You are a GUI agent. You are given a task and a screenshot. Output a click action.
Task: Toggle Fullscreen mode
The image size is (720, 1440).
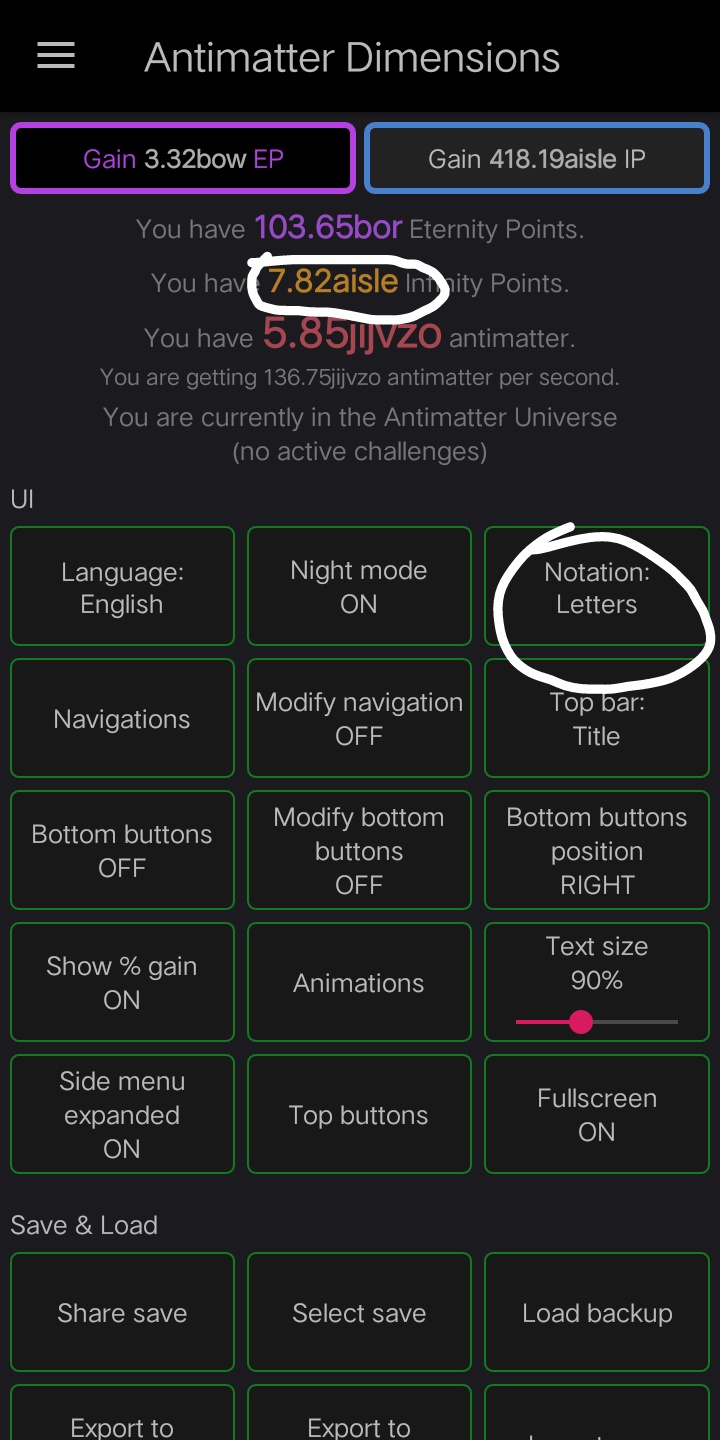point(597,1115)
